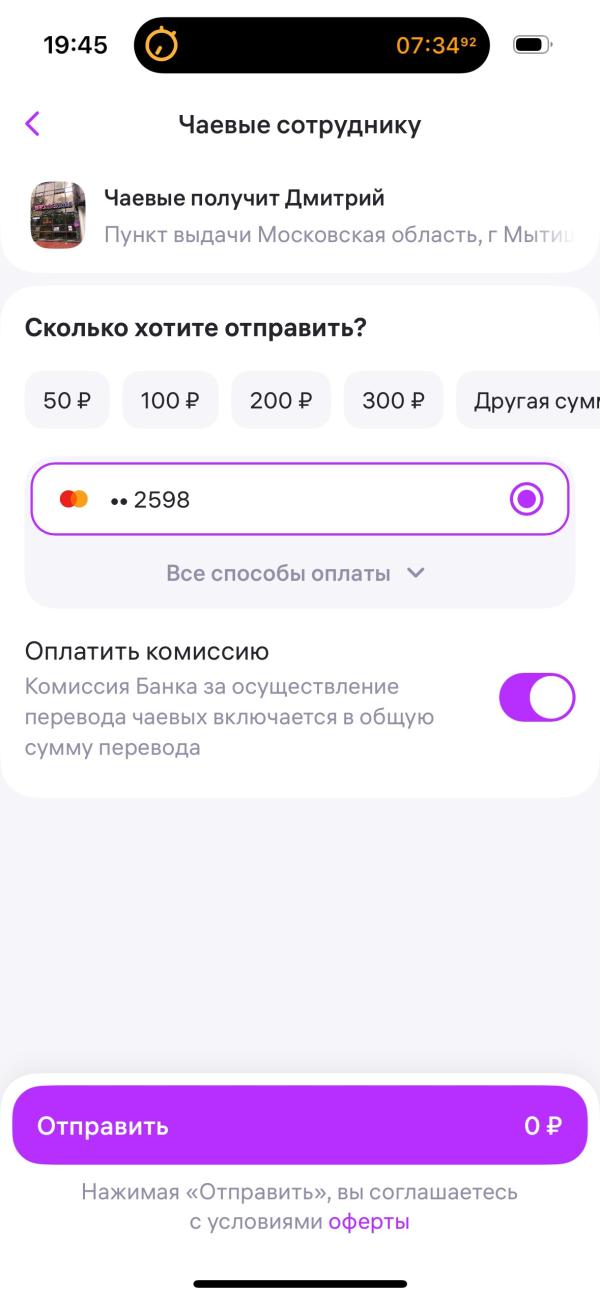The width and height of the screenshot is (600, 1300).
Task: Choose the 100 ₽ tip chip
Action: tap(170, 401)
